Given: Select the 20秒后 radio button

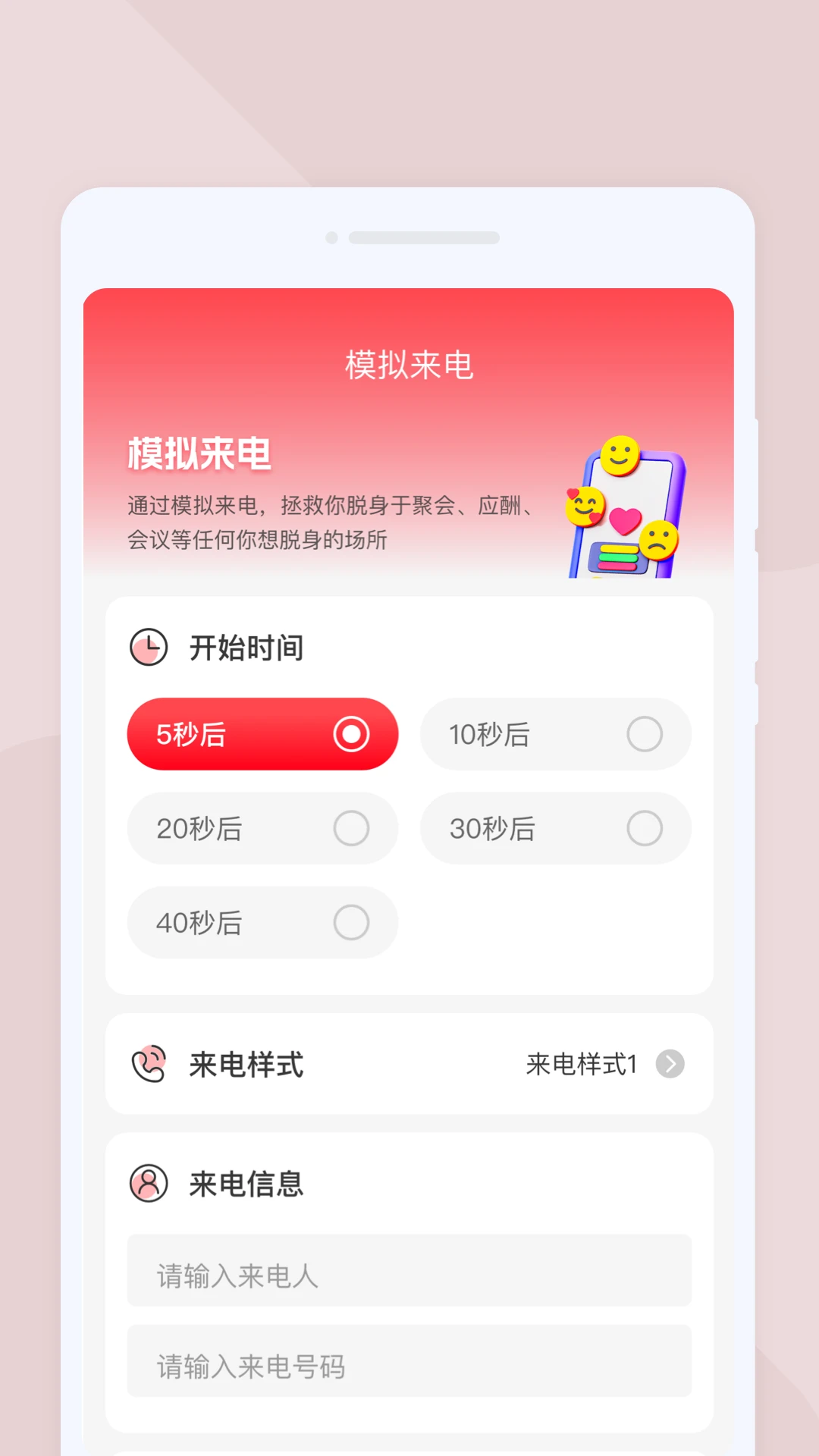Looking at the screenshot, I should (x=350, y=828).
